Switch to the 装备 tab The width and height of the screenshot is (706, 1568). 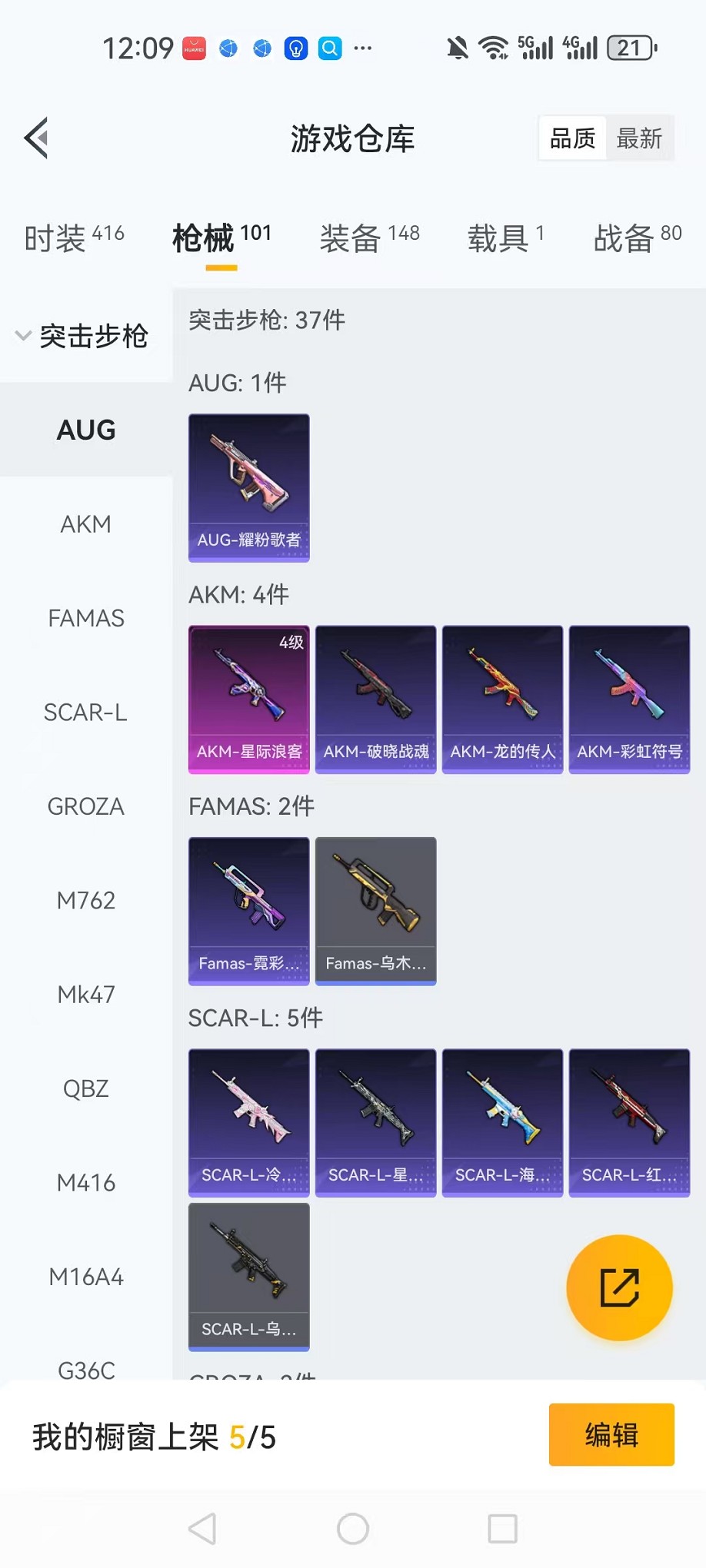(x=369, y=238)
